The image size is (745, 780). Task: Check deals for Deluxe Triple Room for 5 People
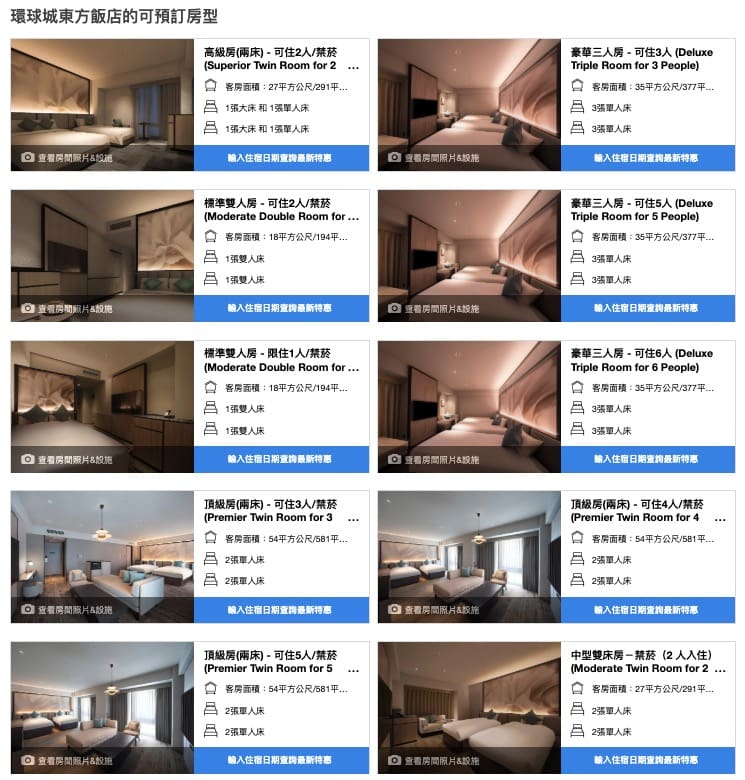[647, 309]
